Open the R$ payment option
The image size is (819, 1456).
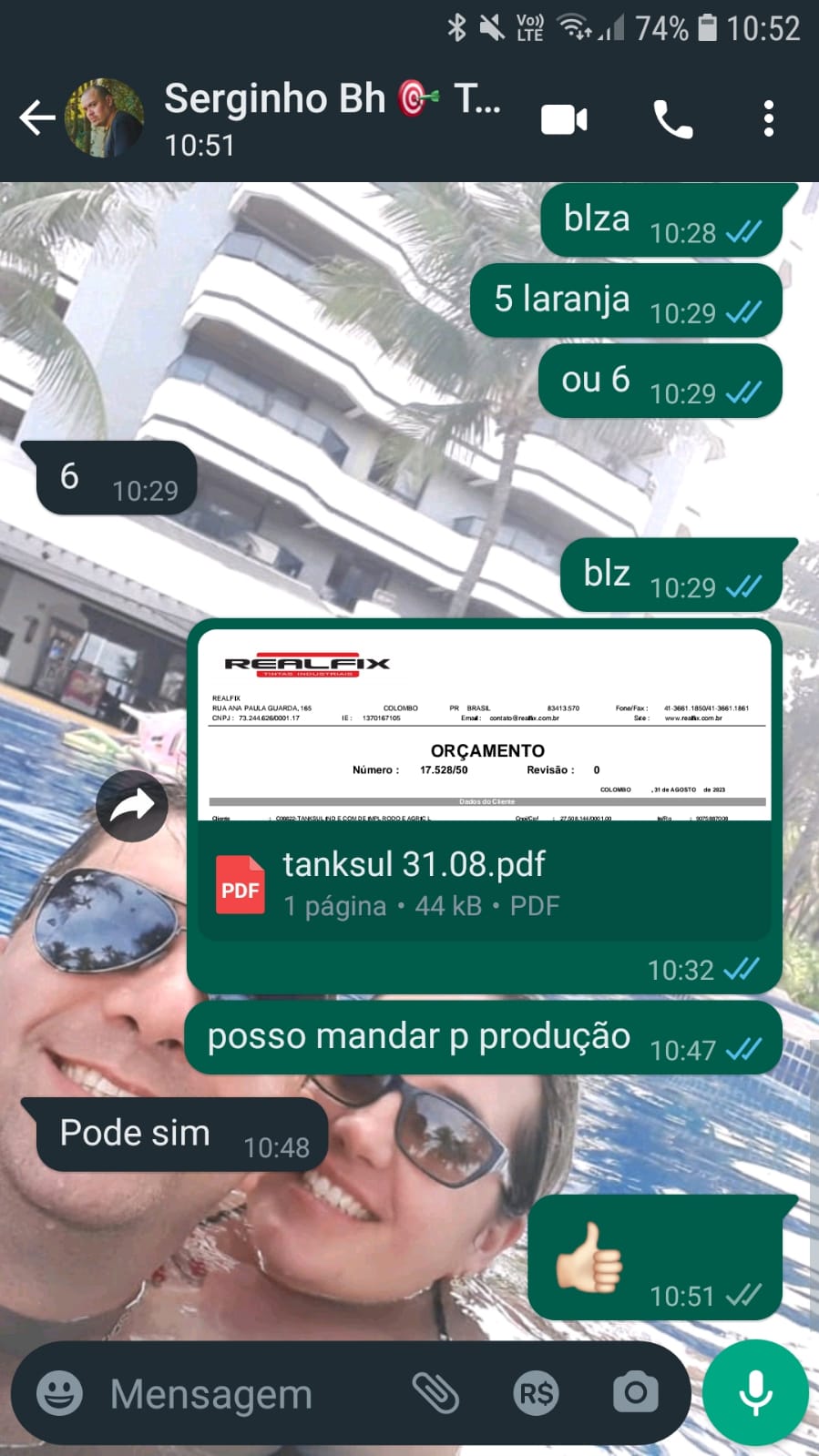pos(536,1393)
